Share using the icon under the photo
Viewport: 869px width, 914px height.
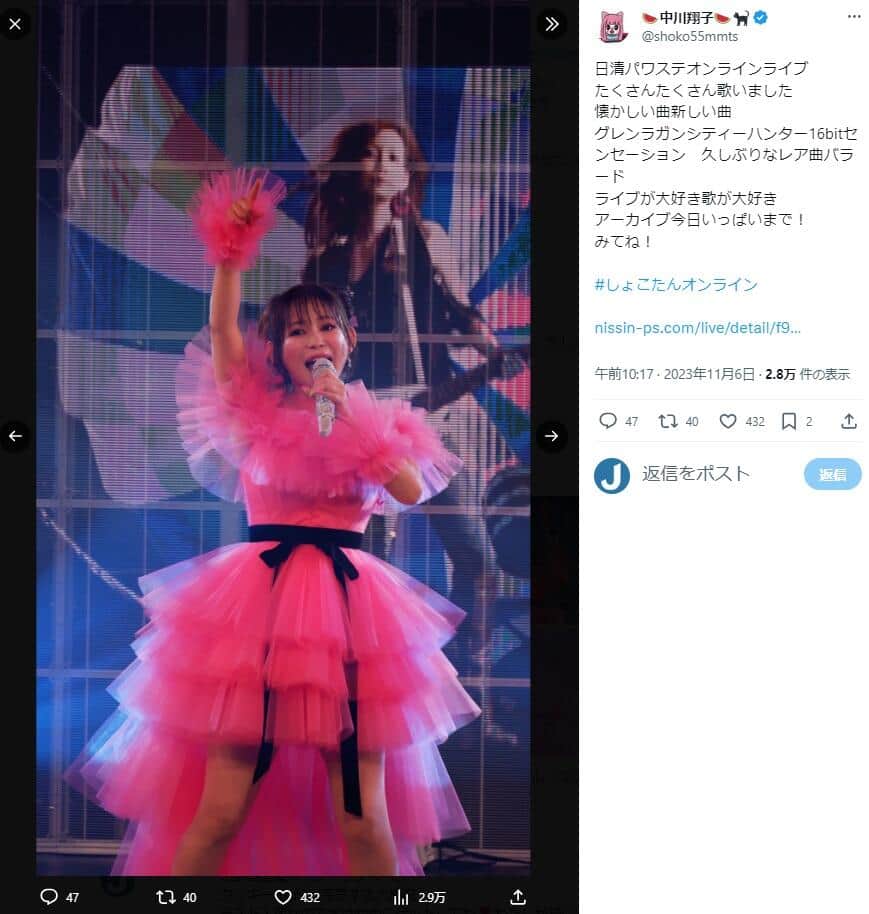[518, 897]
